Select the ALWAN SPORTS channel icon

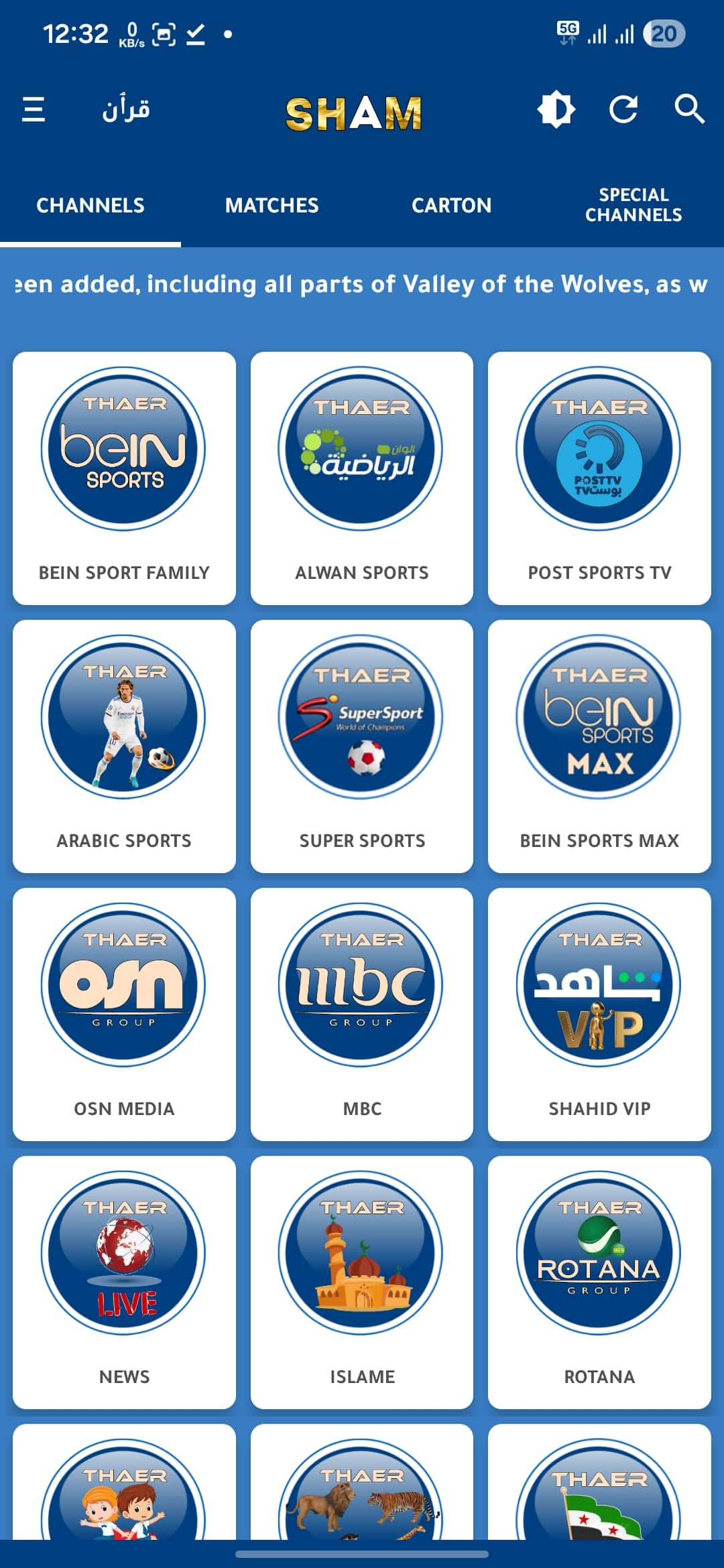click(x=361, y=450)
